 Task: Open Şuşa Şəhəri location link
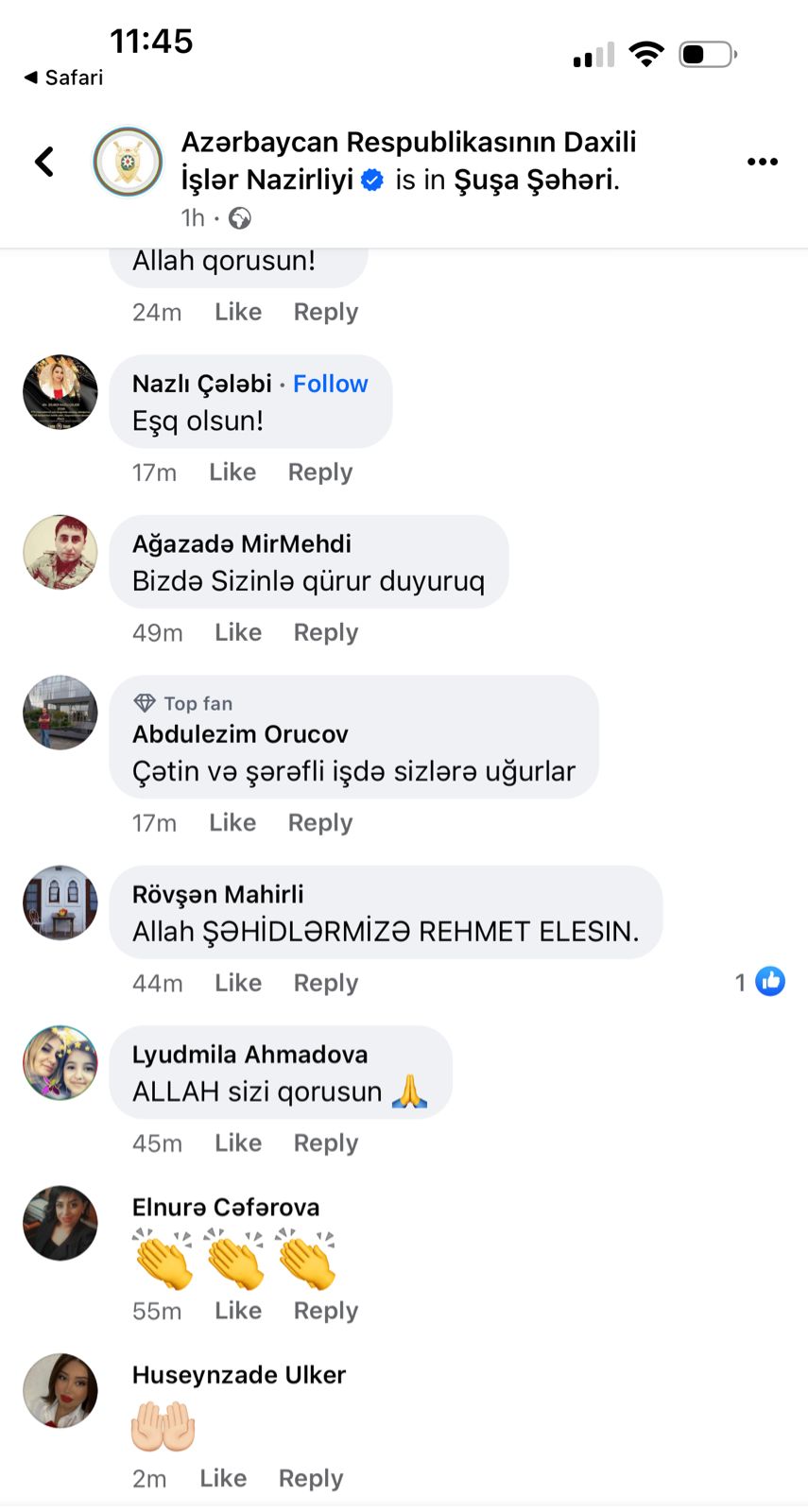pyautogui.click(x=535, y=180)
